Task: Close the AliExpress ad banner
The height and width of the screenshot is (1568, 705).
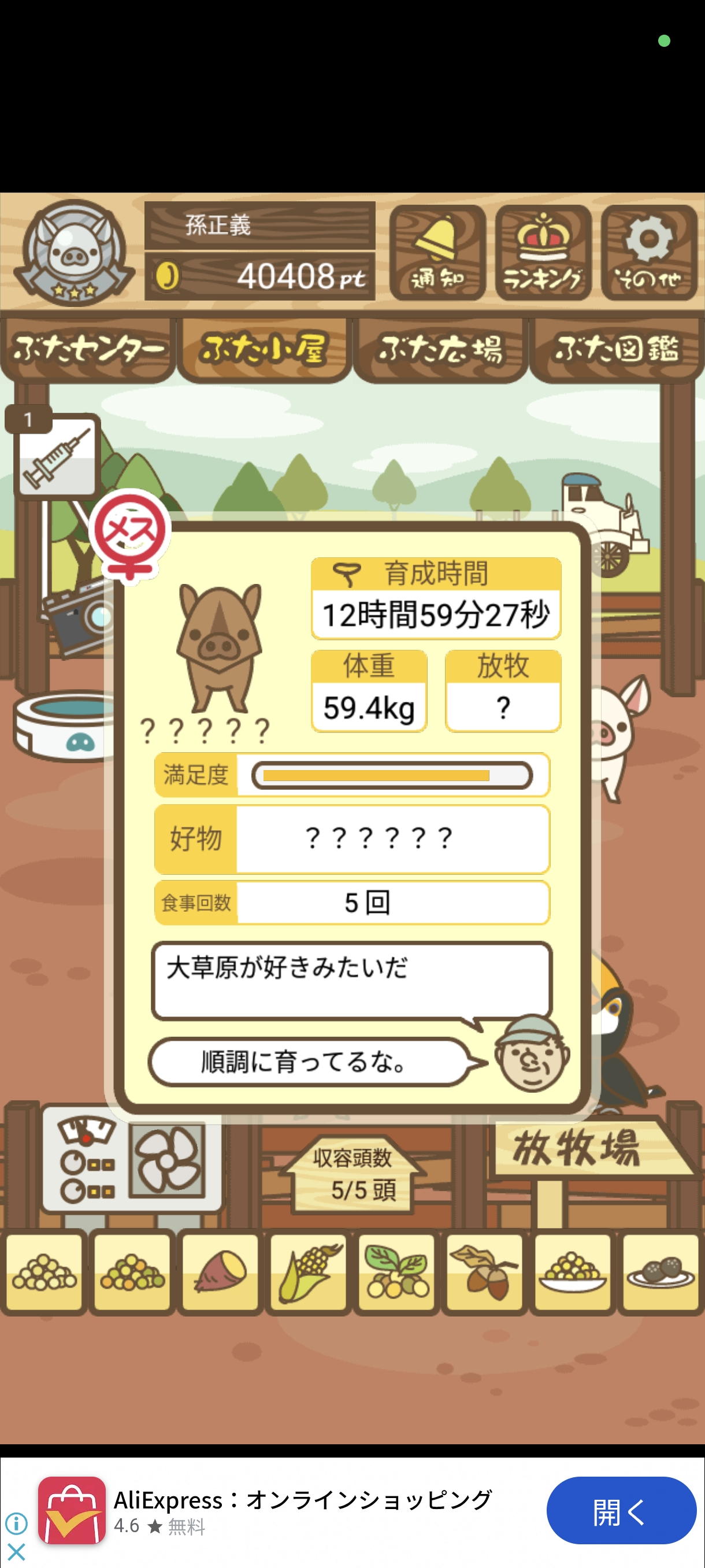Action: click(16, 1552)
